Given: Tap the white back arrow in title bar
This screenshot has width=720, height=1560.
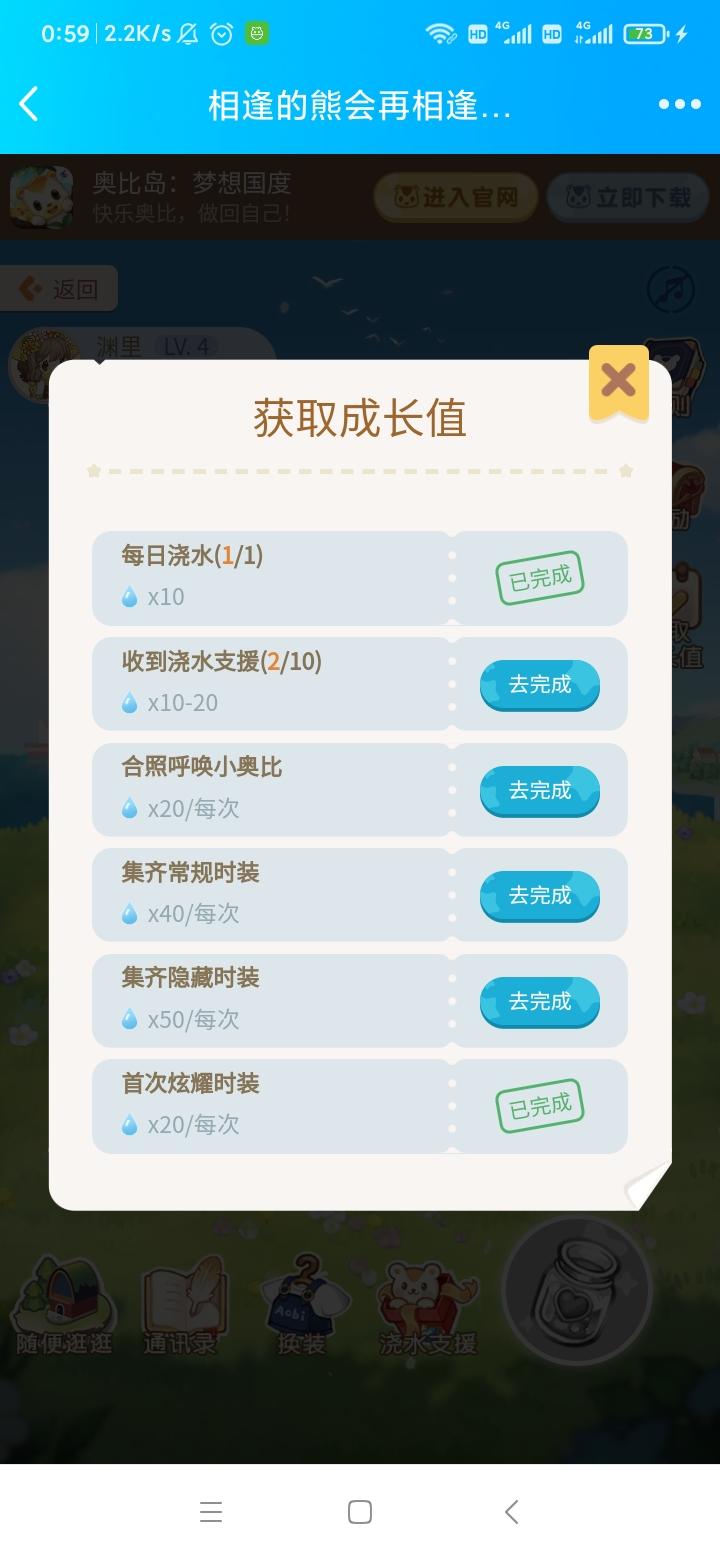Looking at the screenshot, I should click(28, 104).
